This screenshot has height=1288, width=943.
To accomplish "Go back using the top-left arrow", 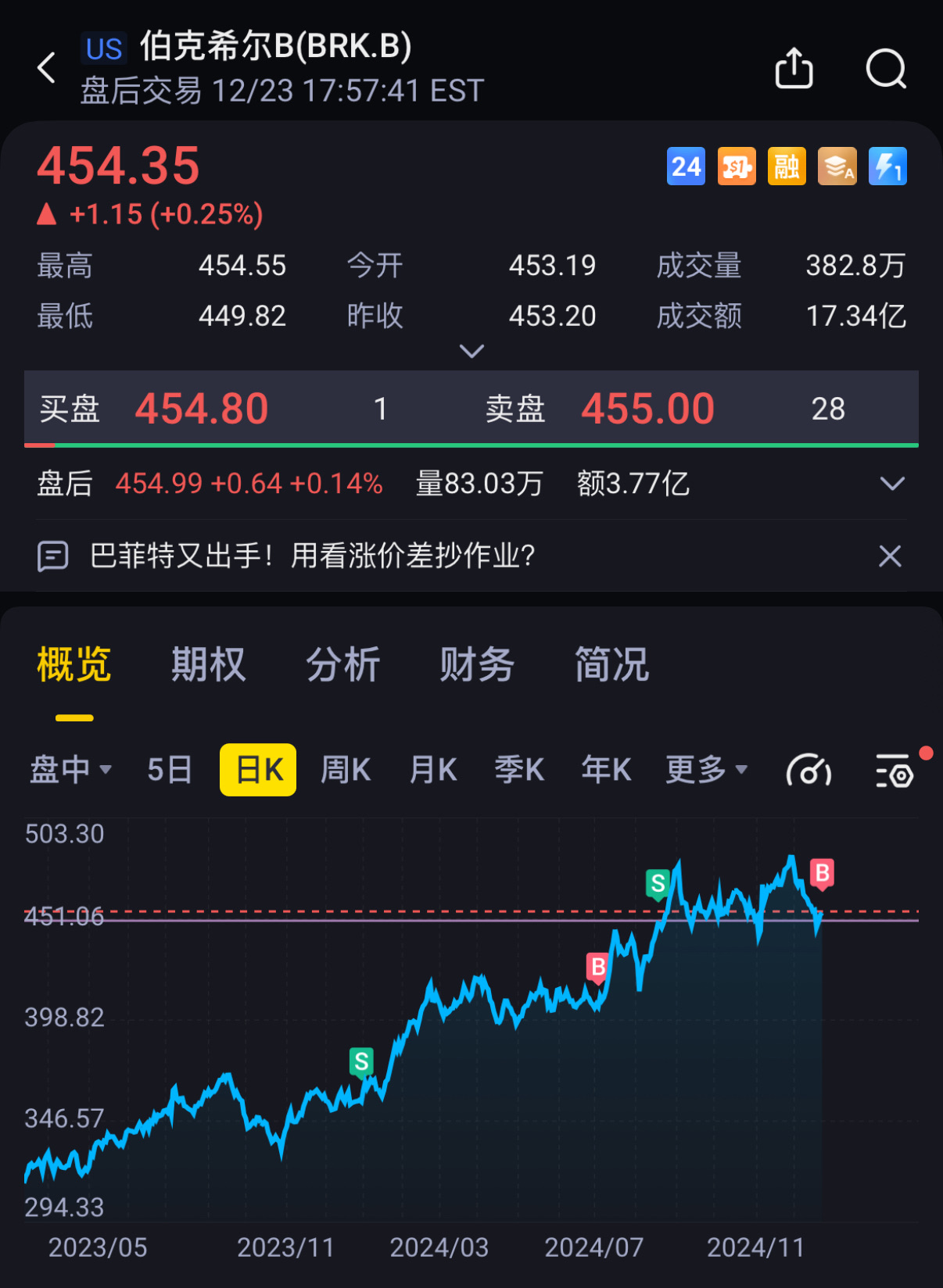I will (47, 68).
